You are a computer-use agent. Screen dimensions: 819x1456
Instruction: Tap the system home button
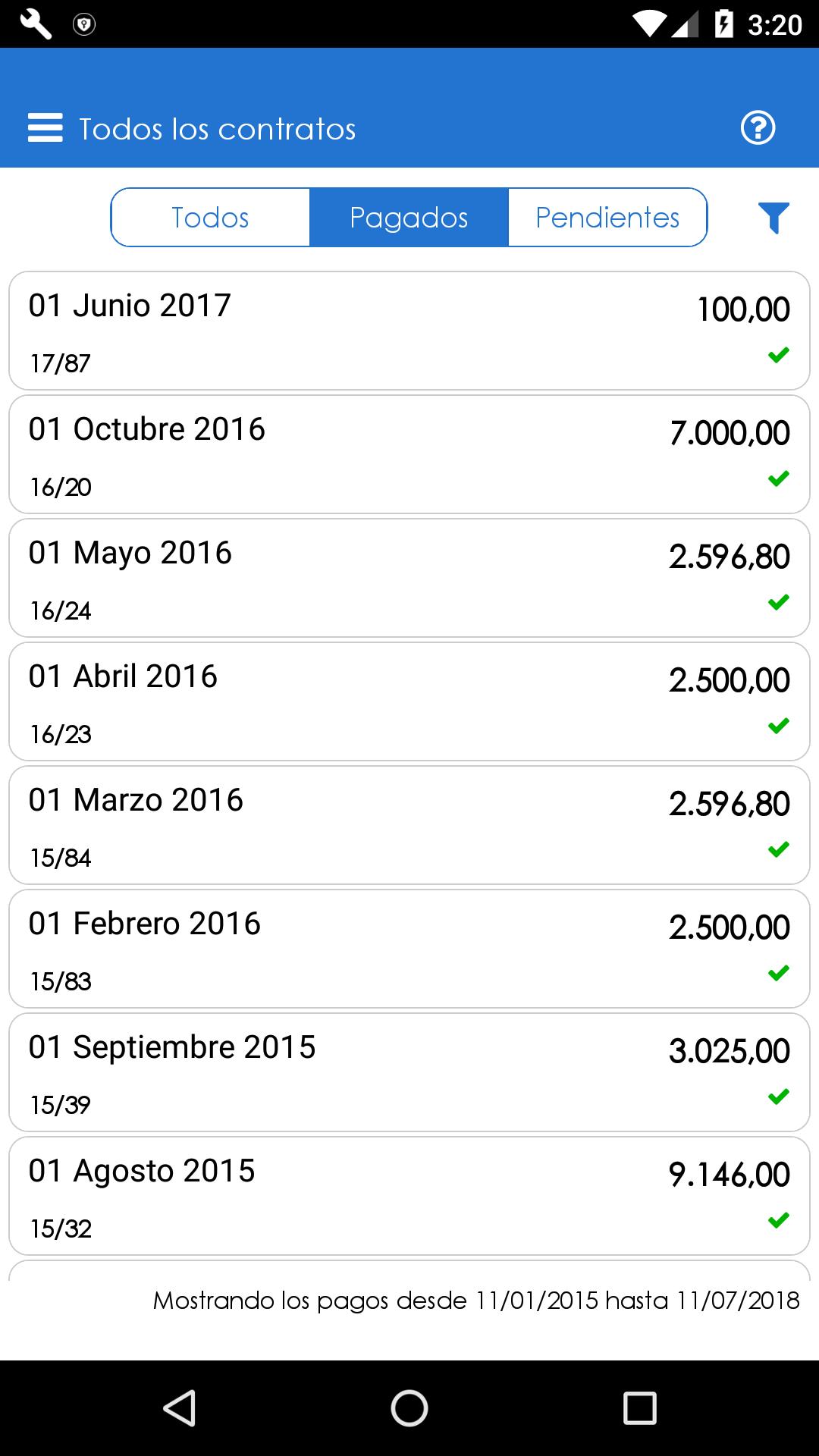pos(409,1408)
